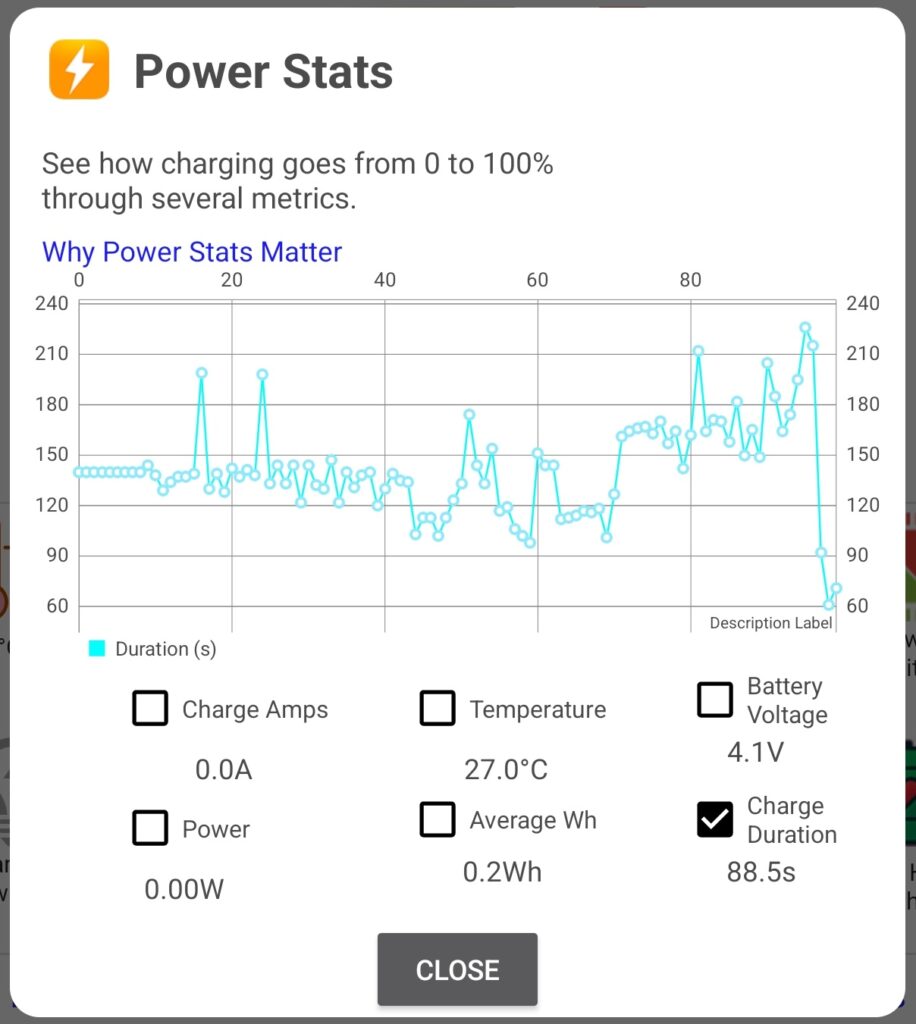Click the Power Stats dialog title
Screen dimensions: 916x1024
263,71
